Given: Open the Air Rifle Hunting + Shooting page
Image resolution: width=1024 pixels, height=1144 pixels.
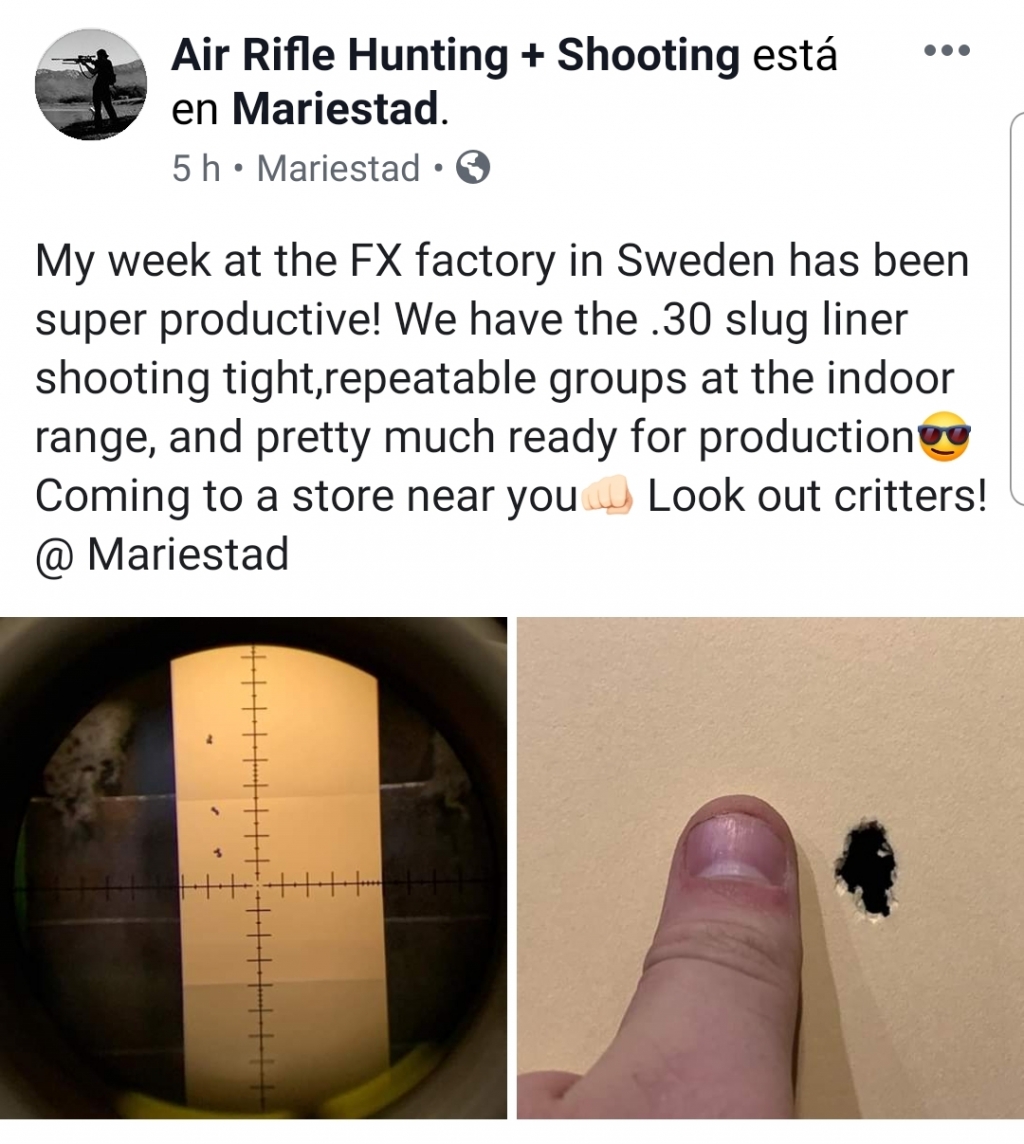Looking at the screenshot, I should (x=455, y=55).
